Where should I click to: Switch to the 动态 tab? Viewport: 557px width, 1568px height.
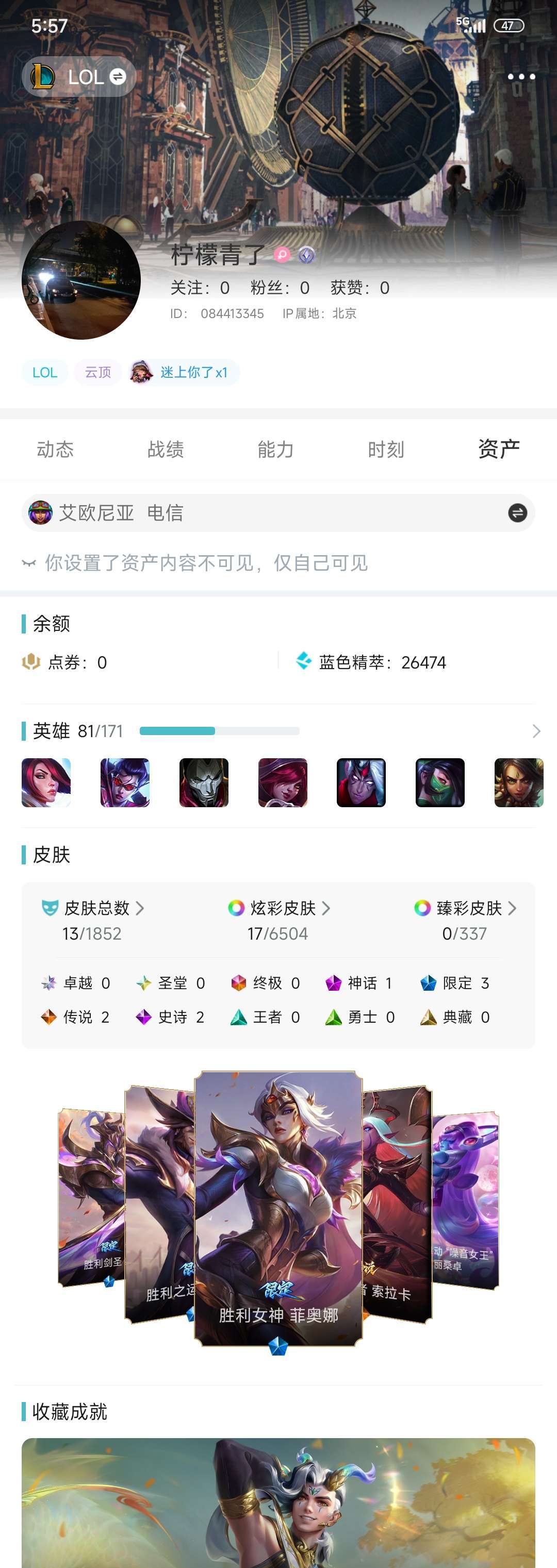pyautogui.click(x=55, y=449)
